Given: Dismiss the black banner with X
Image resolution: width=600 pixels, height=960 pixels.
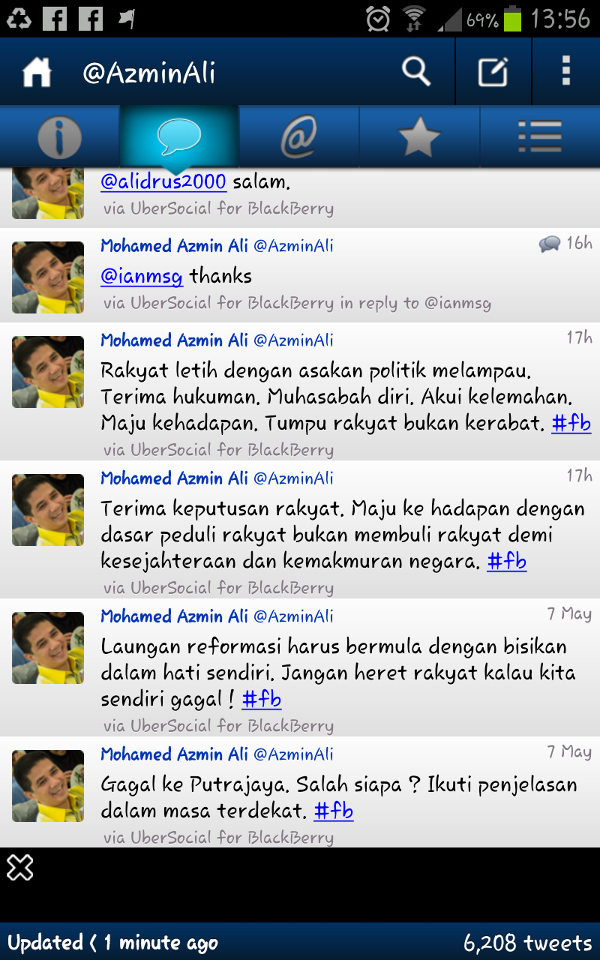Looking at the screenshot, I should coord(20,867).
